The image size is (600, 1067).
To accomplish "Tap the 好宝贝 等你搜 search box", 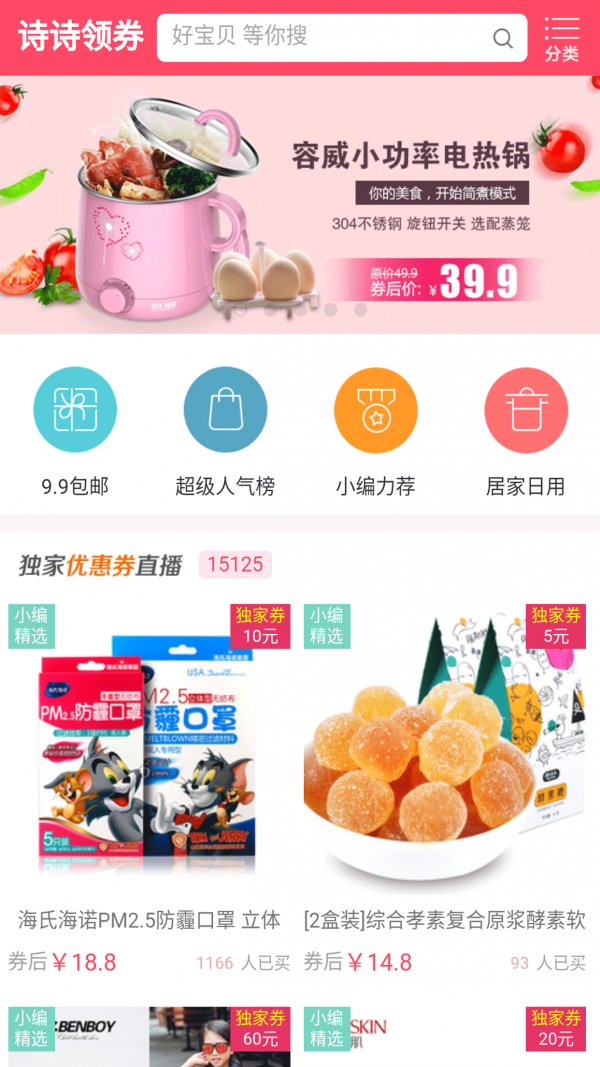I will click(325, 38).
